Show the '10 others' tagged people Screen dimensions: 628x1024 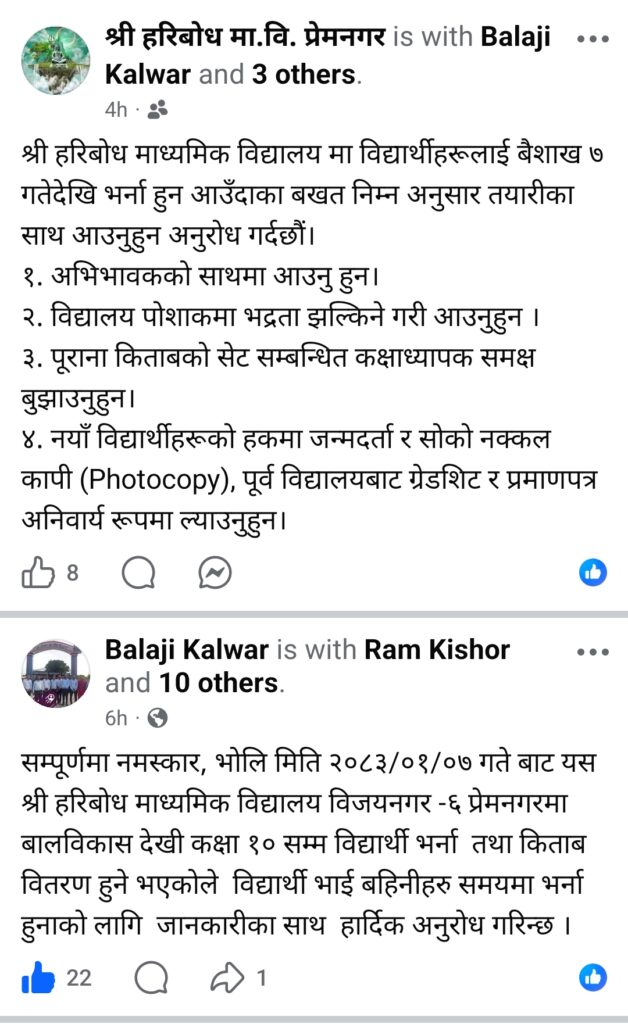pos(218,683)
